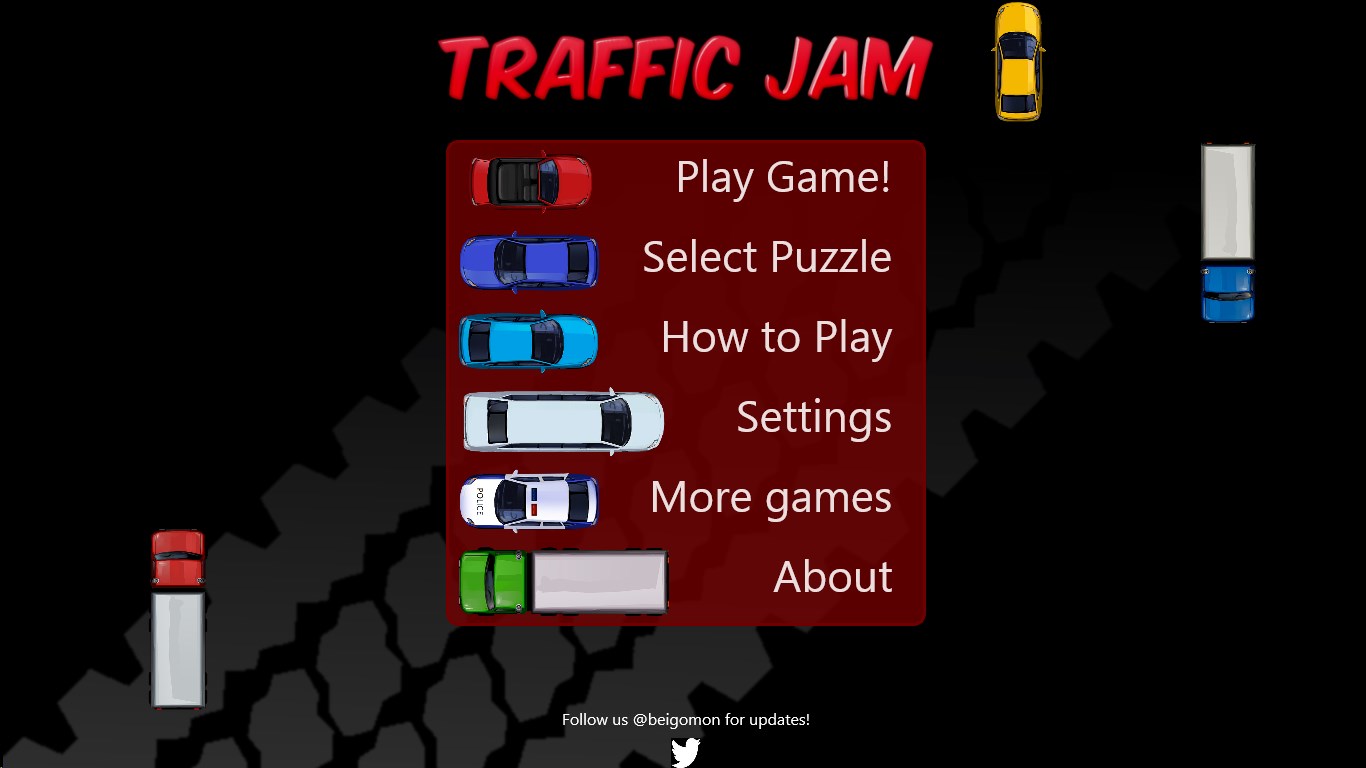Open the Select Puzzle menu

(x=767, y=258)
